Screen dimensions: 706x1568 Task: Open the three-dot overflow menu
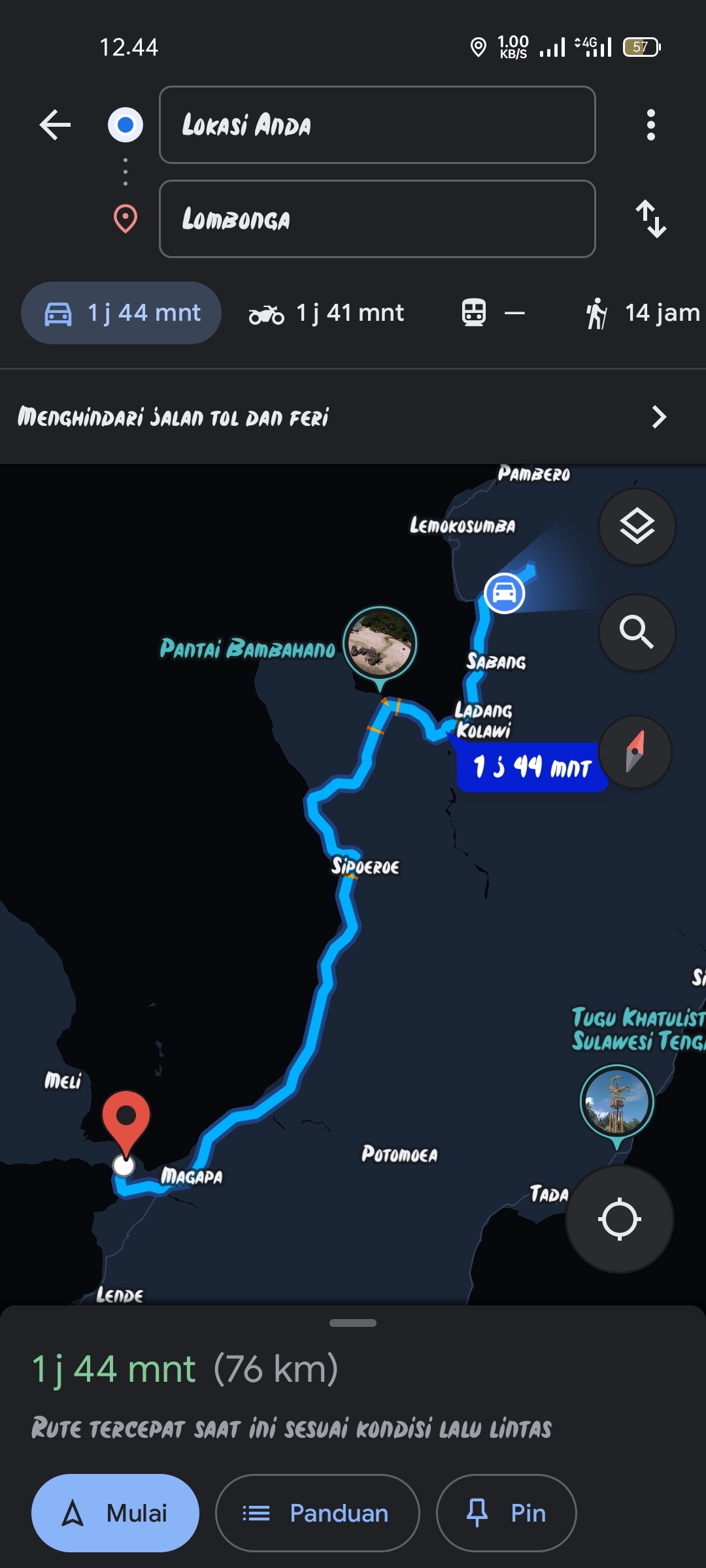click(650, 125)
